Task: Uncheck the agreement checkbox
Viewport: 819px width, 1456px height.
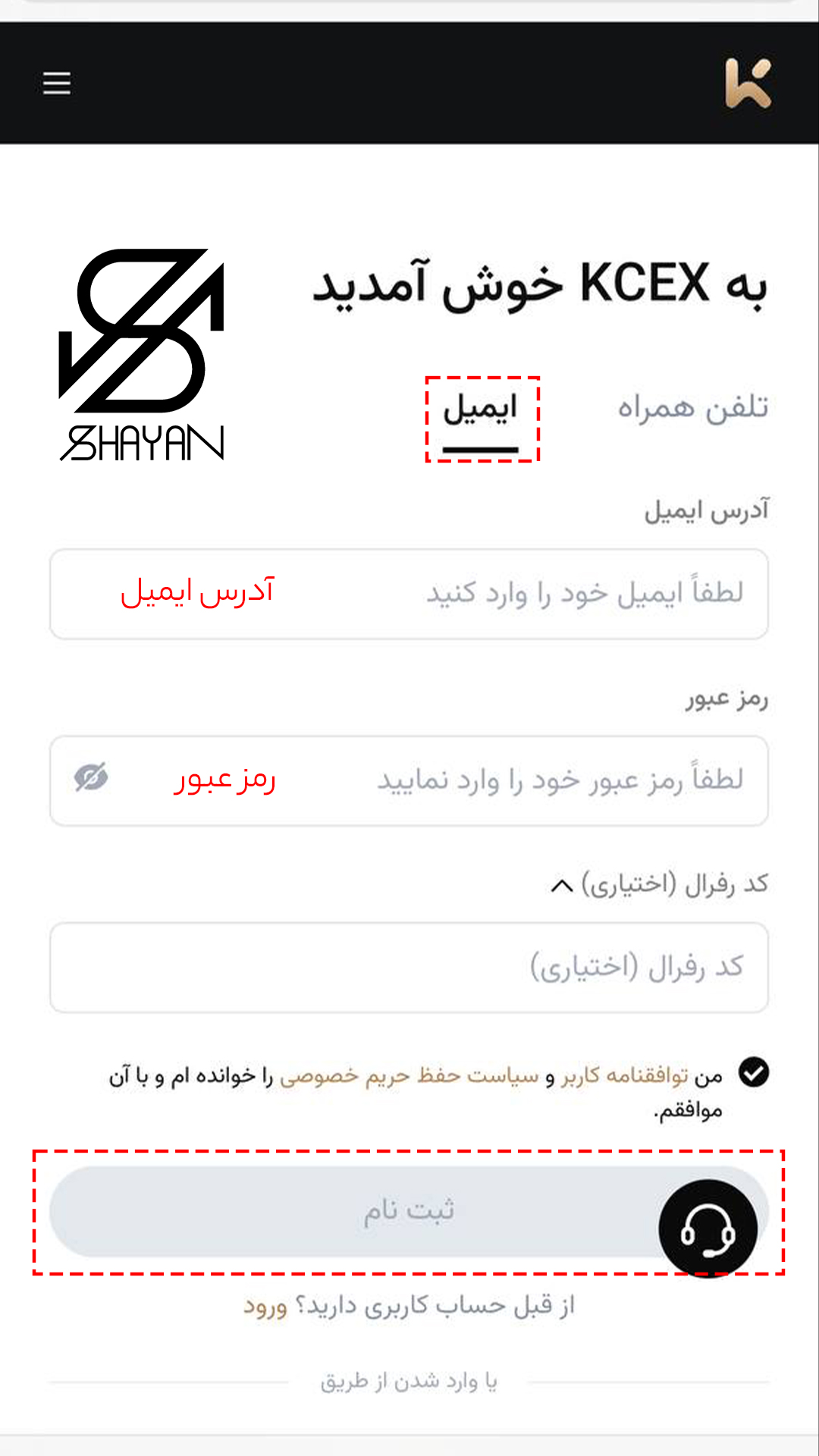Action: [754, 1072]
